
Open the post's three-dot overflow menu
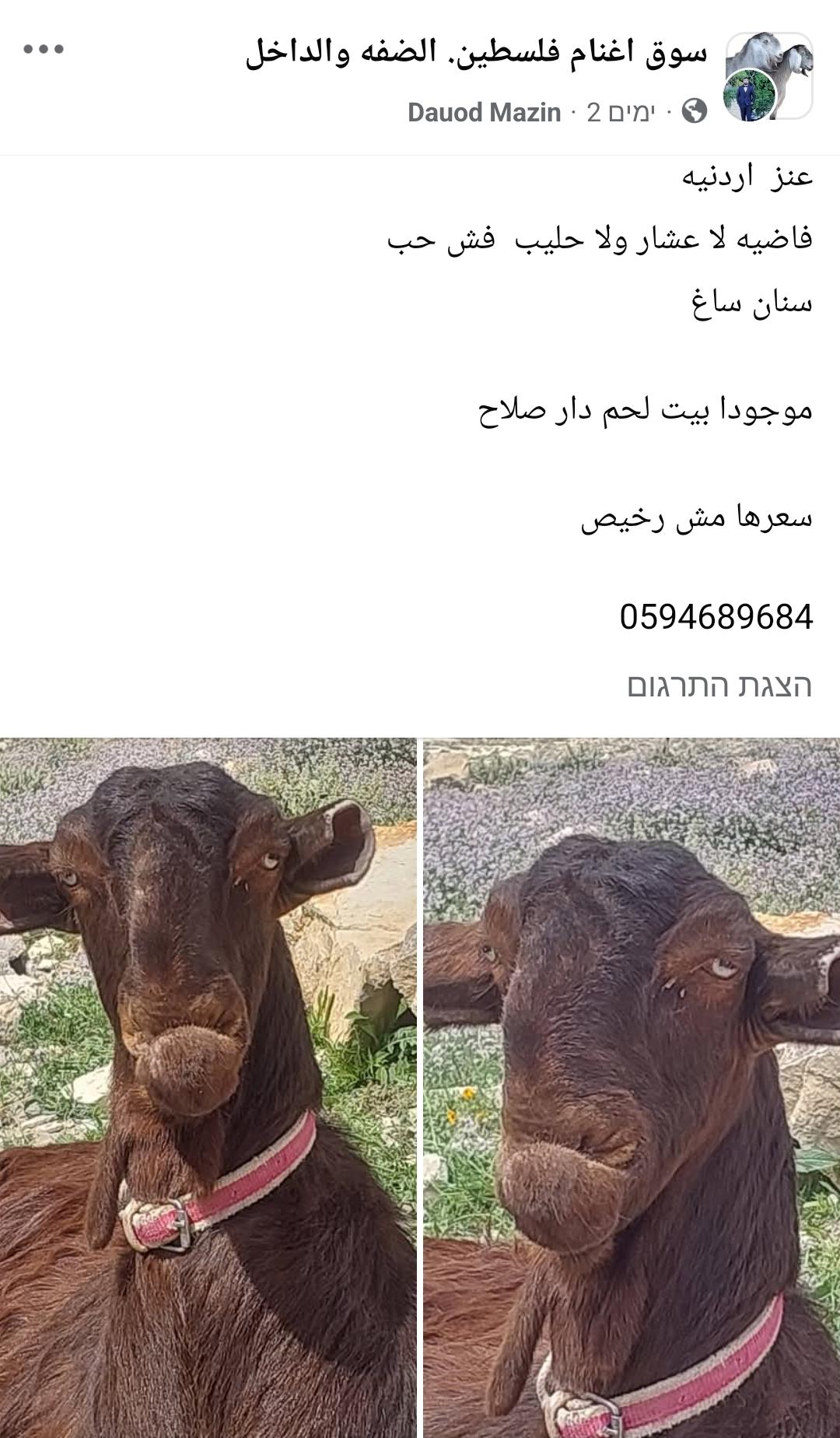(44, 50)
